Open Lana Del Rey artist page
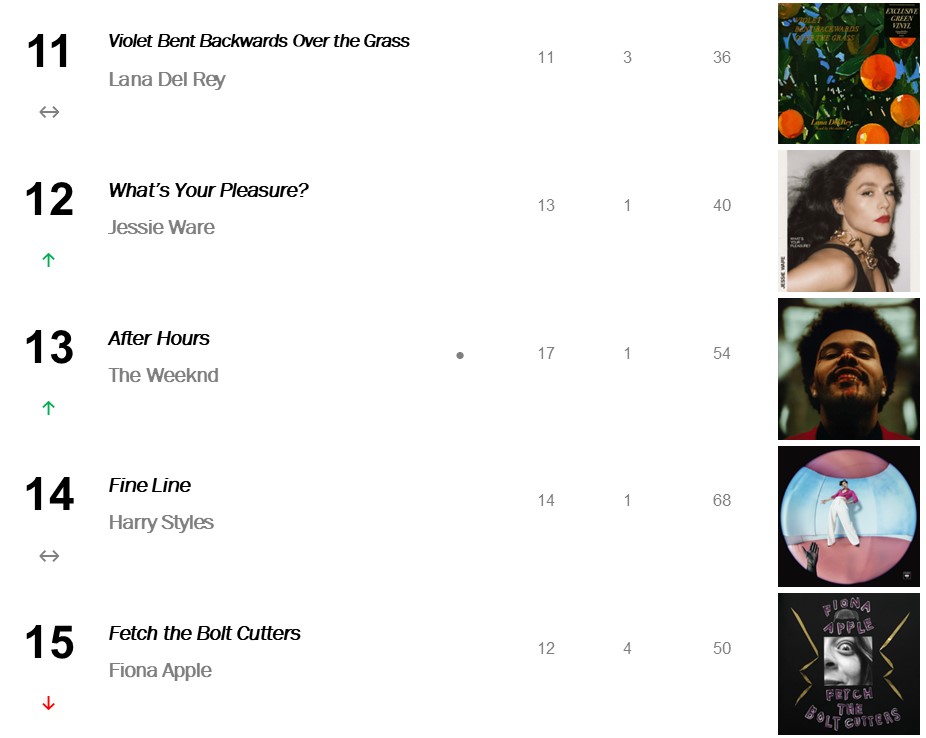Image resolution: width=926 pixels, height=738 pixels. click(167, 79)
